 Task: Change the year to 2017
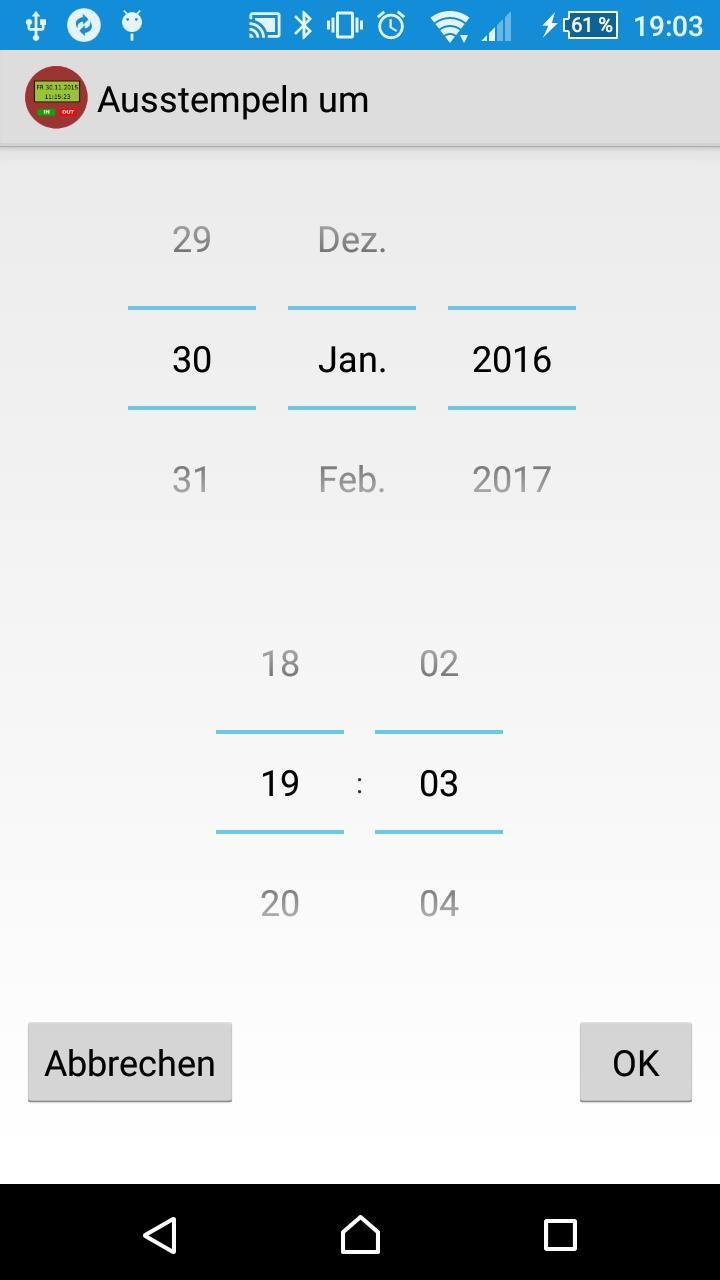click(512, 479)
